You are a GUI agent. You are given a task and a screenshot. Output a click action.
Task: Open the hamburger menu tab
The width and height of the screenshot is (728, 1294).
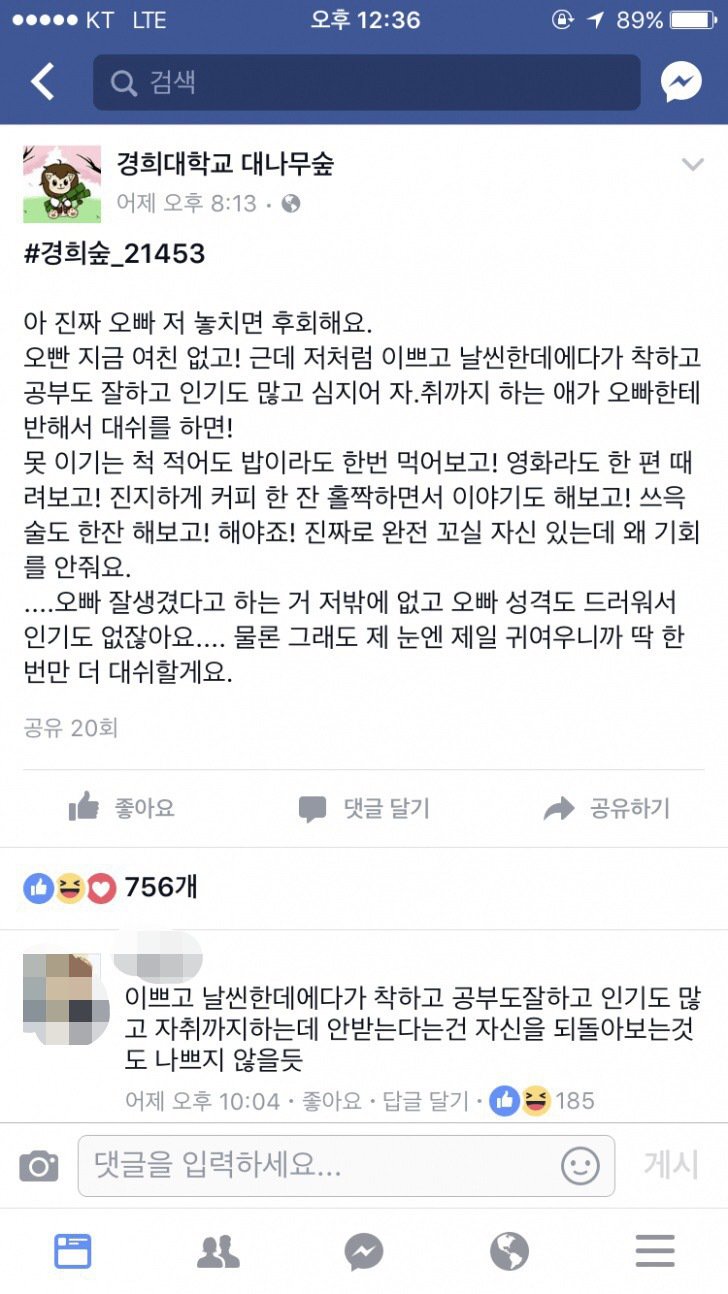tap(655, 1251)
